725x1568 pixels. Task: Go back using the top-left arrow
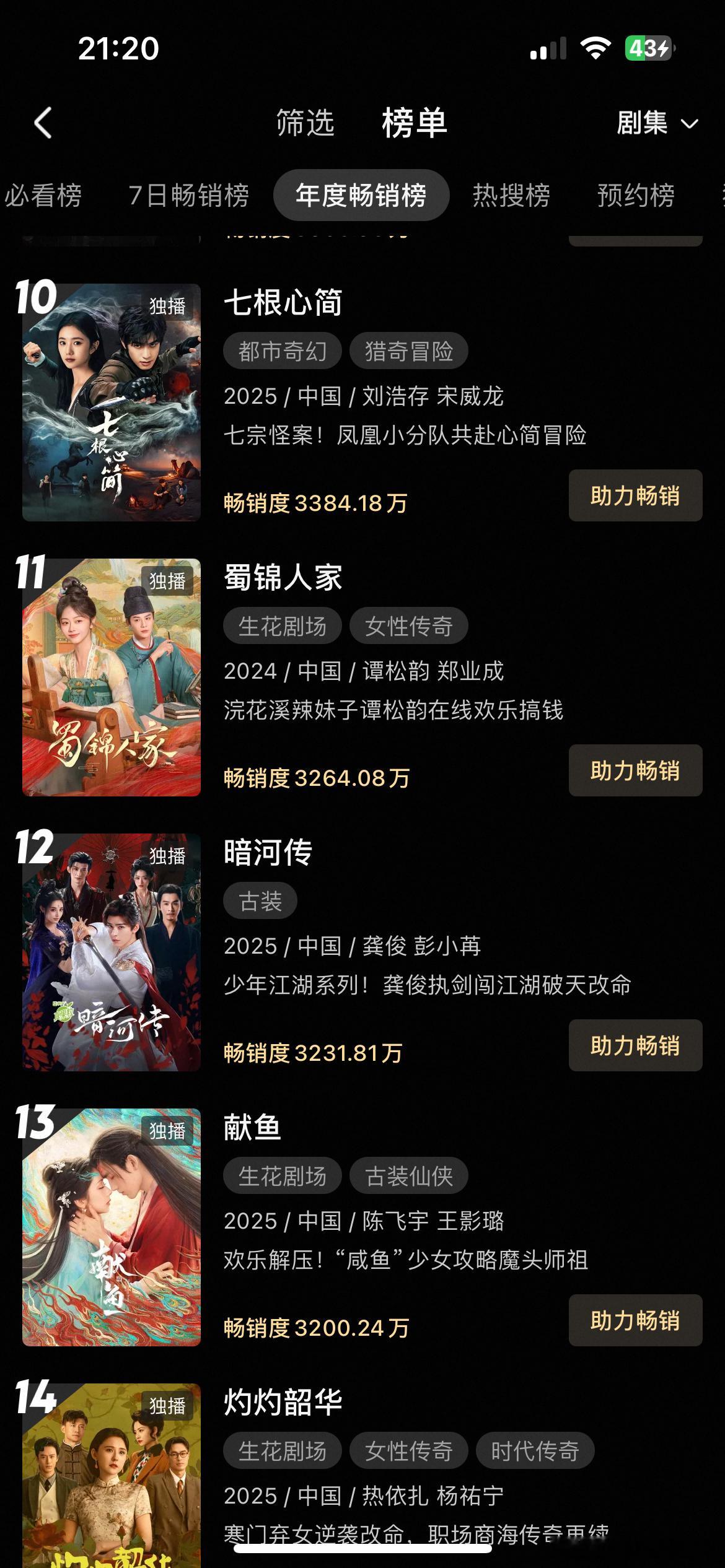[43, 123]
